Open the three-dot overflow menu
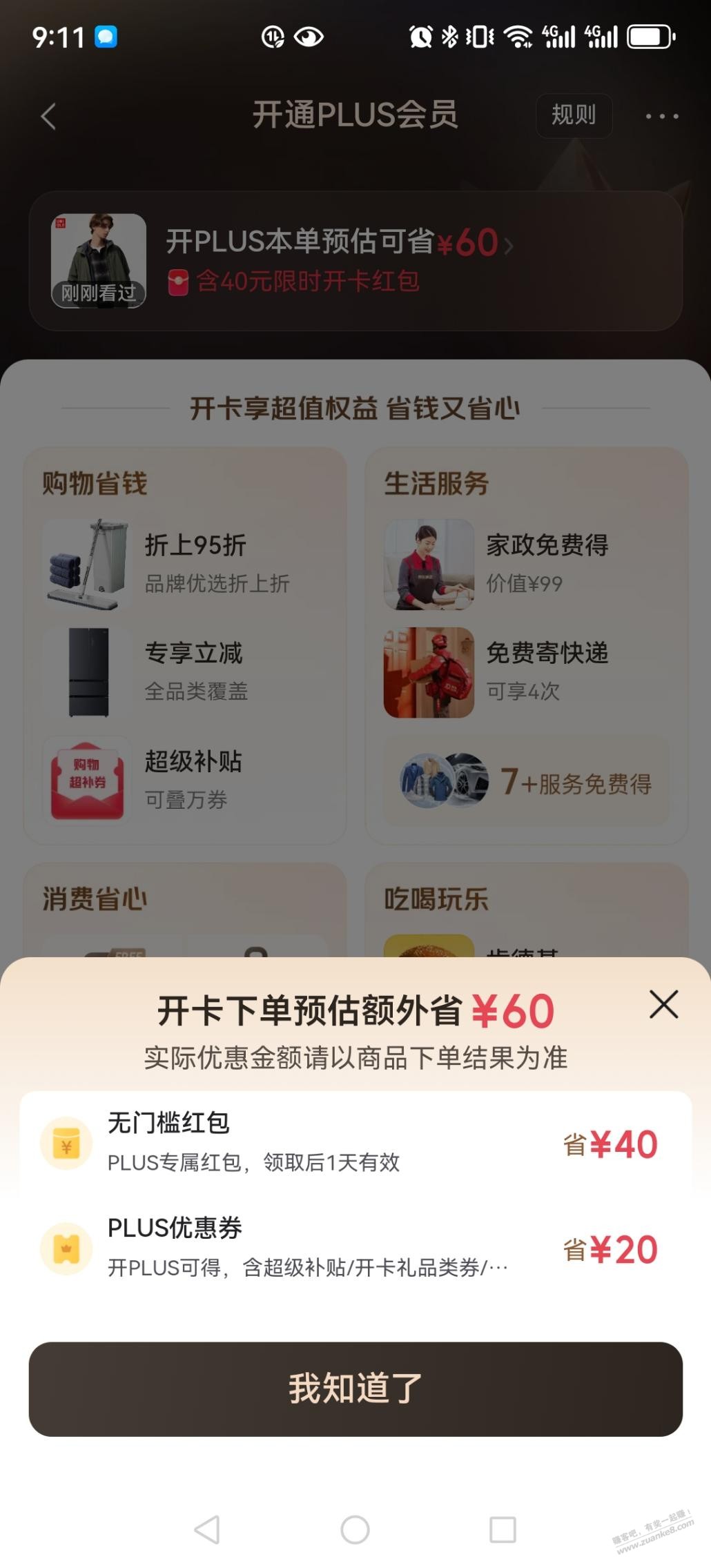 point(661,116)
